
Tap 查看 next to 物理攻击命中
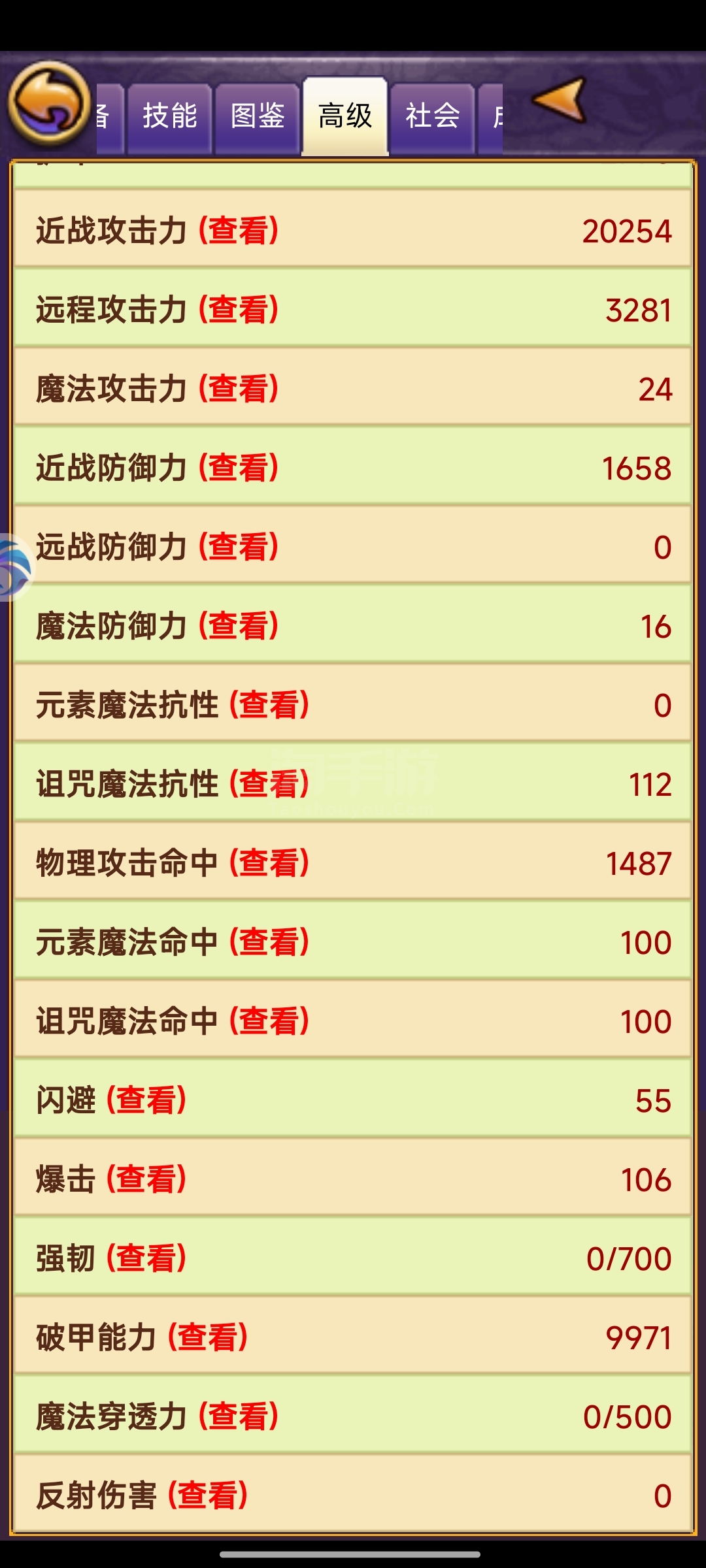[269, 863]
